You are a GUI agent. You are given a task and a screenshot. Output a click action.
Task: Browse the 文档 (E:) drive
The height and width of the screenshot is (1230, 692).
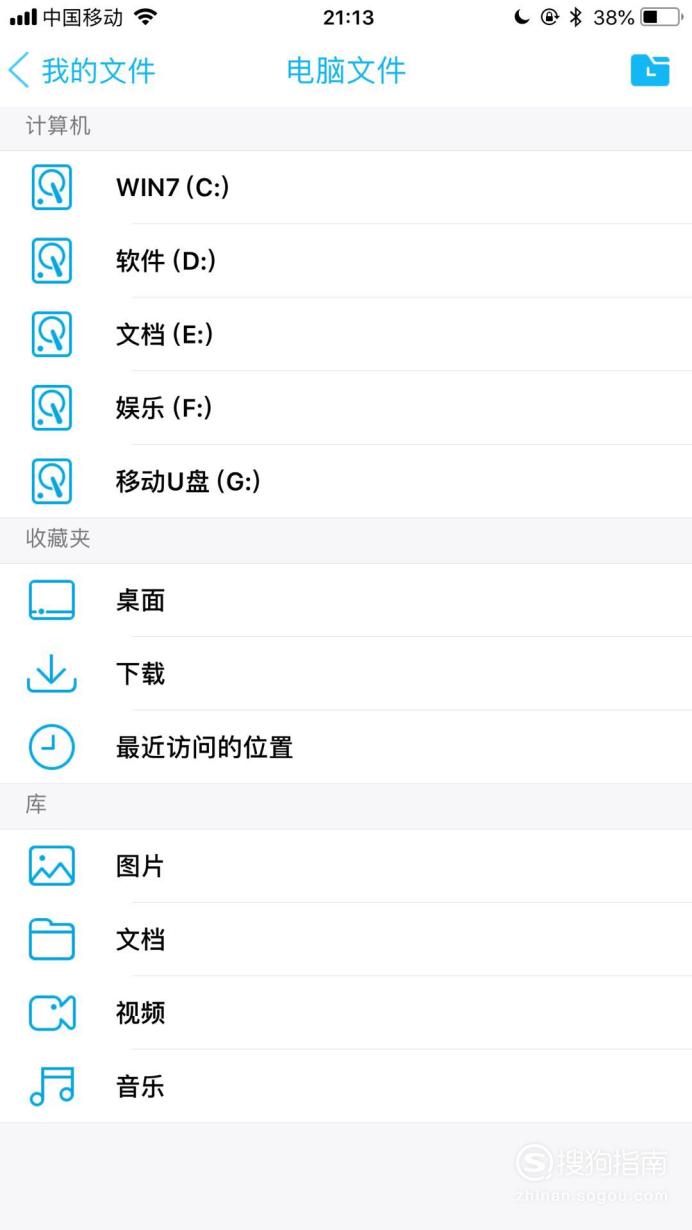(x=346, y=335)
